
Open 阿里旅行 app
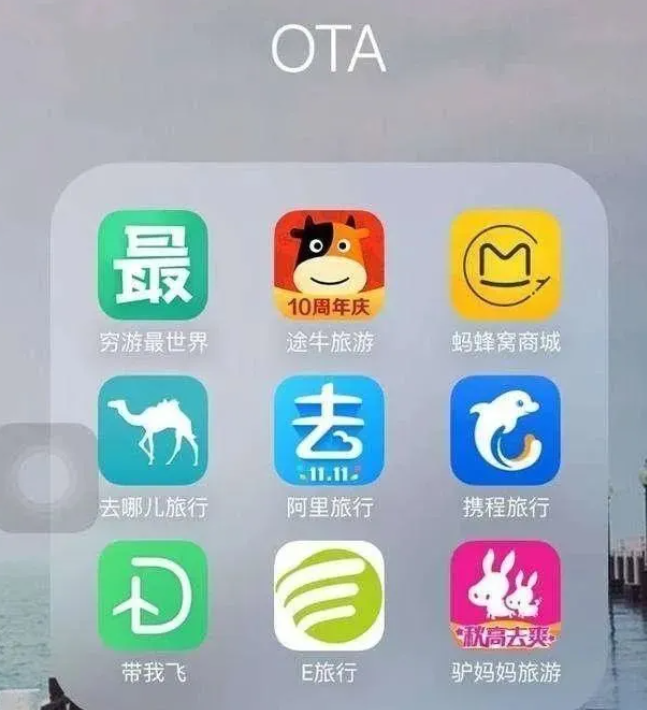(x=329, y=430)
